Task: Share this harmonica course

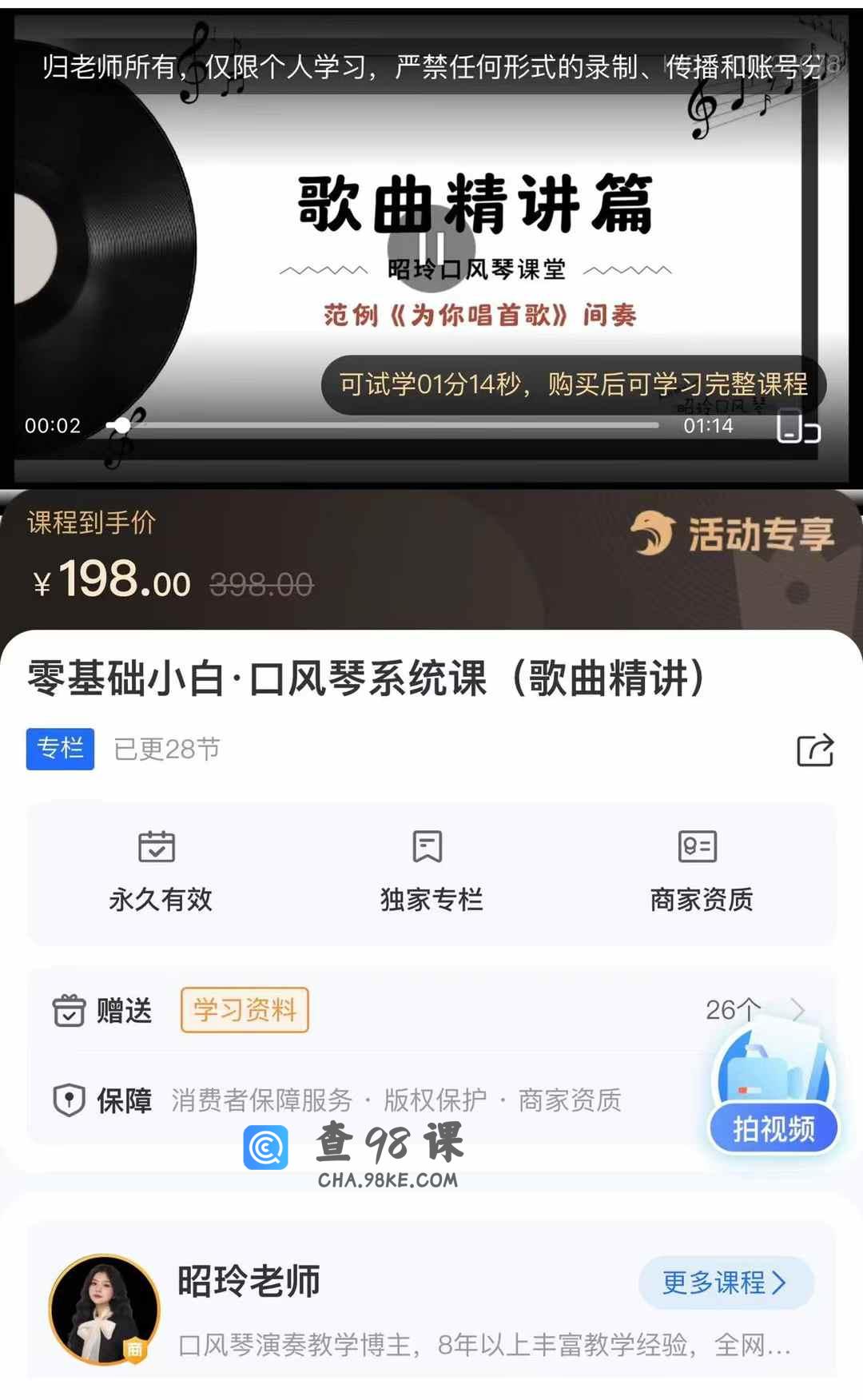Action: 815,750
